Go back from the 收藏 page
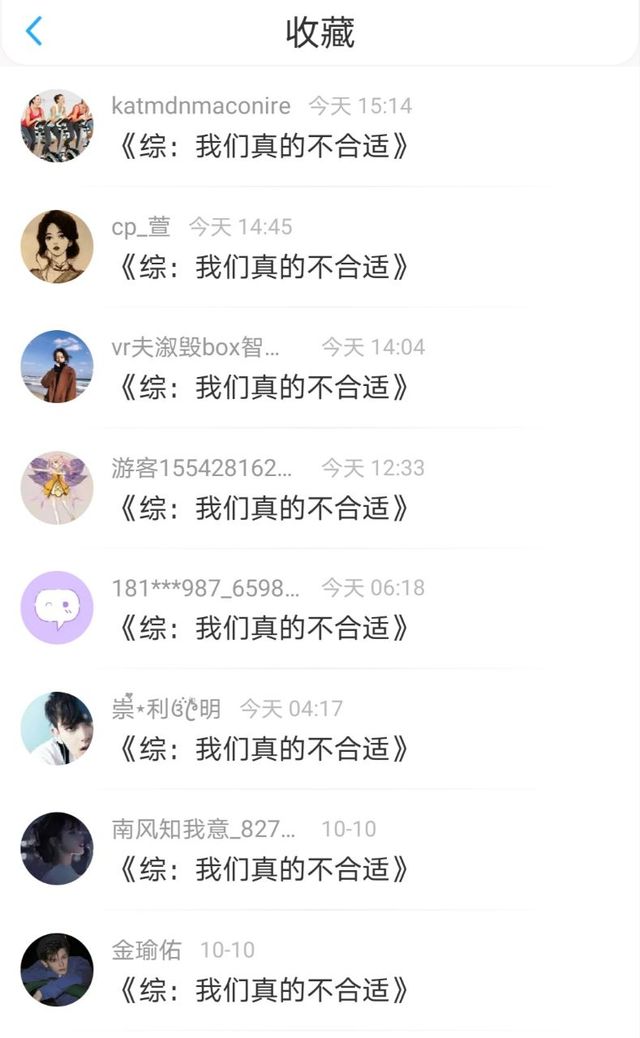The image size is (640, 1038). (34, 32)
